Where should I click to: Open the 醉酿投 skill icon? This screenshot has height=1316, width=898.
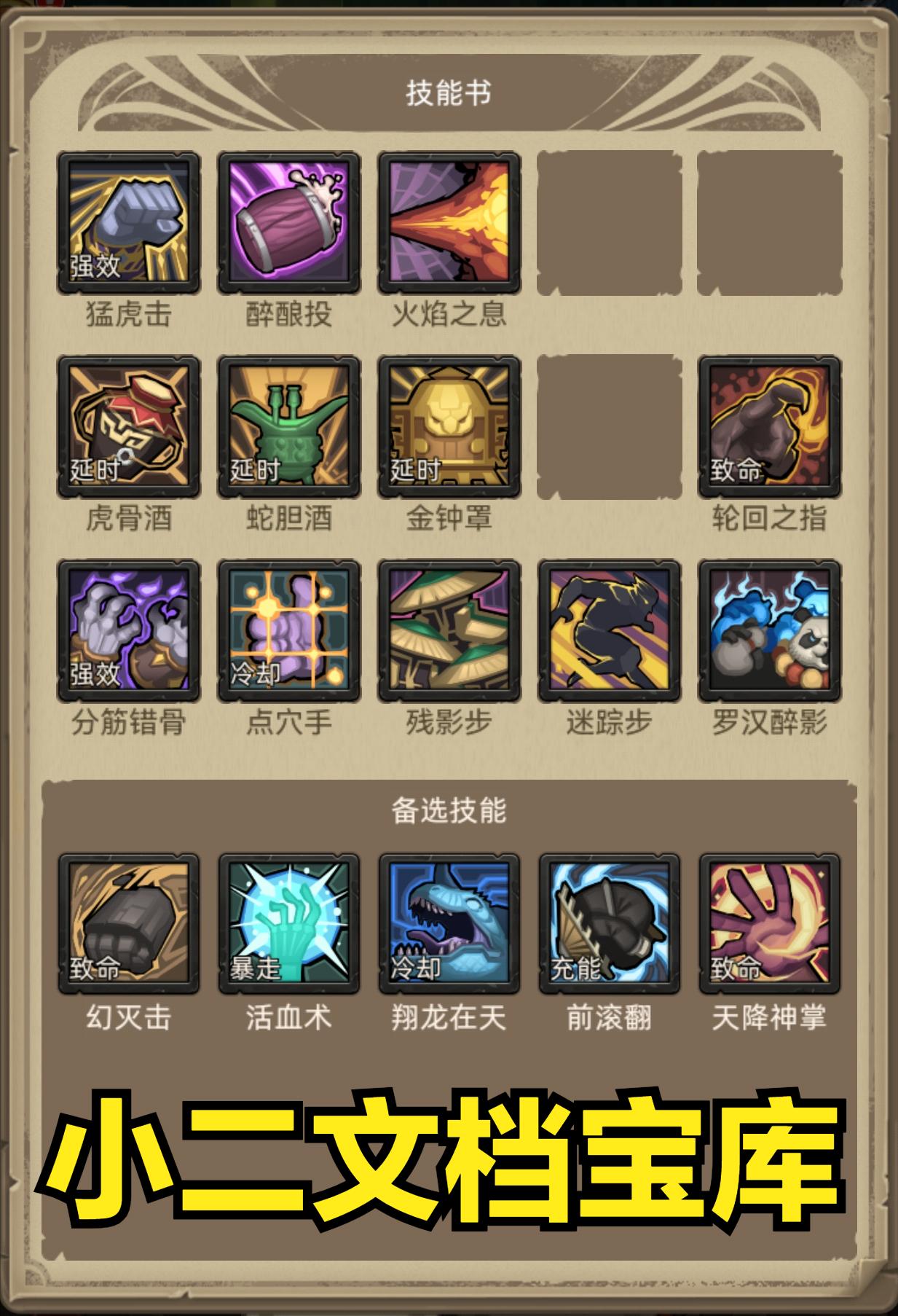point(288,222)
